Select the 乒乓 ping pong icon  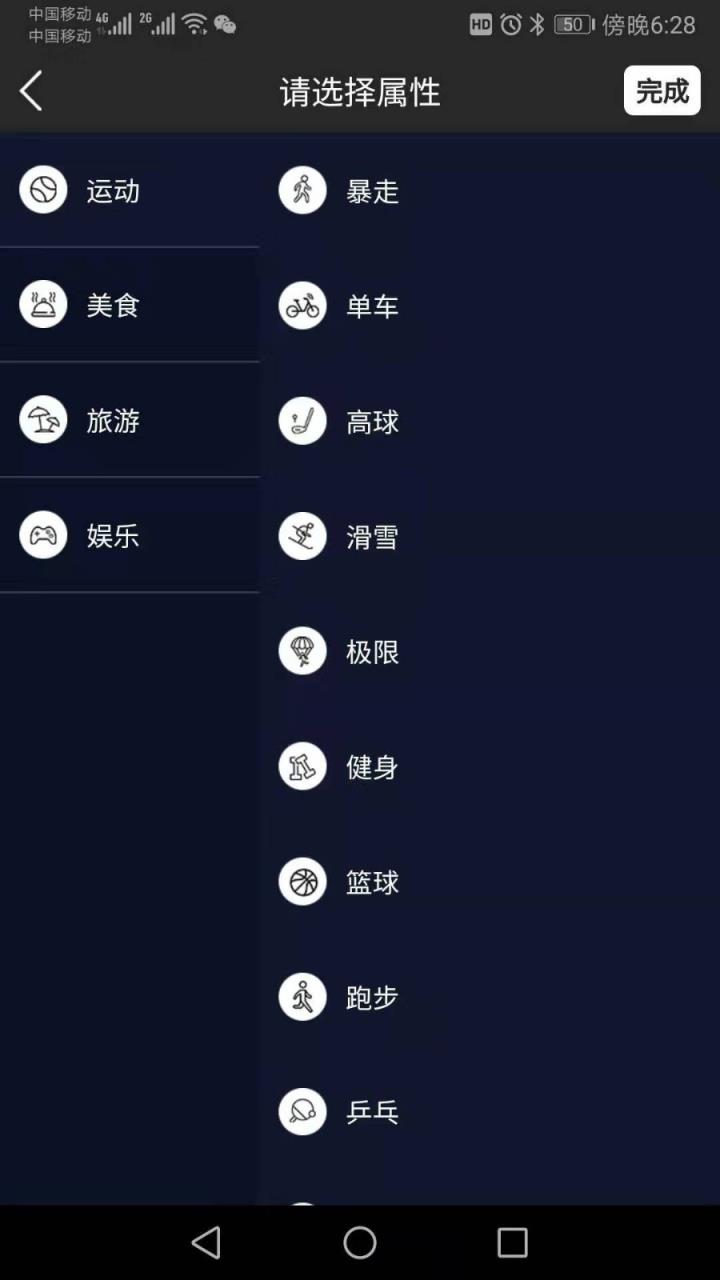(x=302, y=1111)
